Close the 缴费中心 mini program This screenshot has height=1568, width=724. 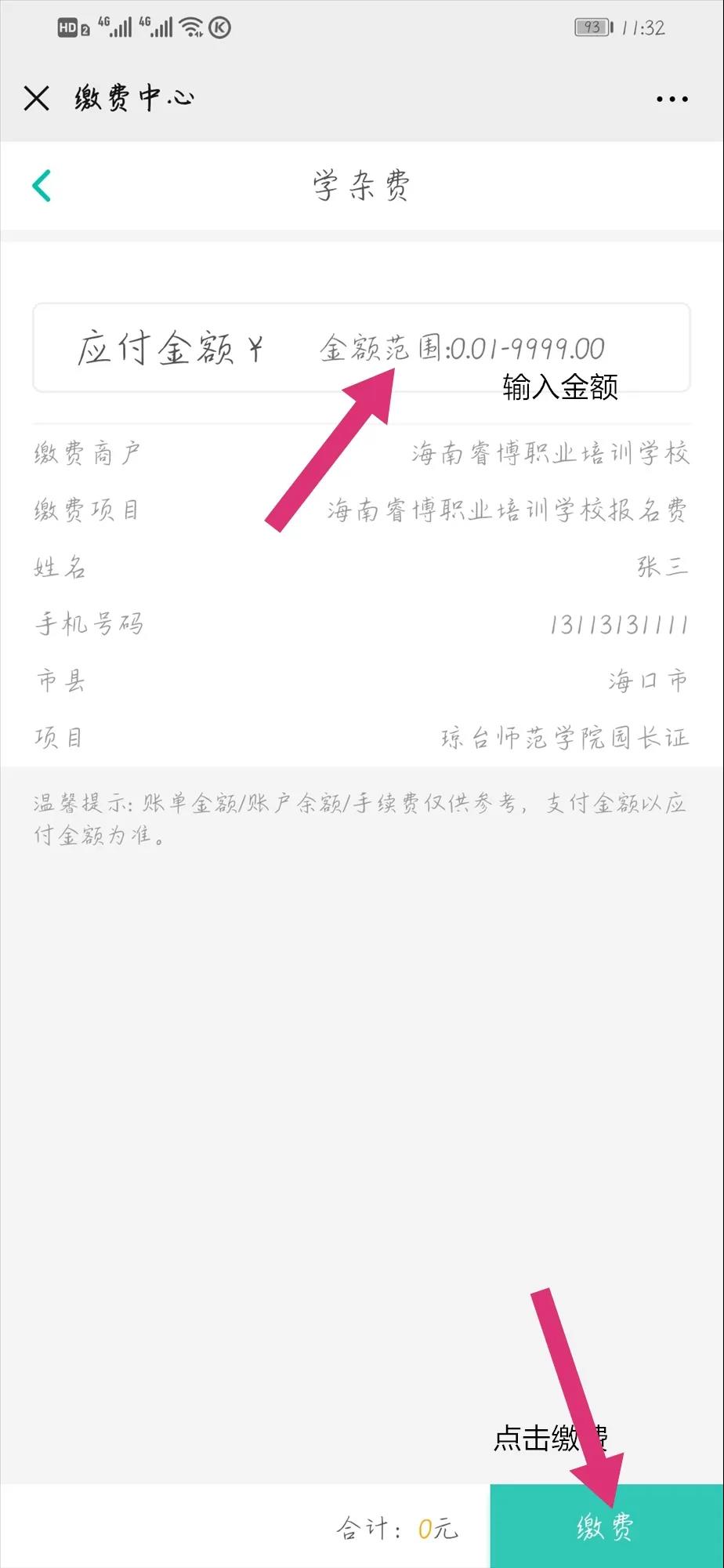[36, 99]
